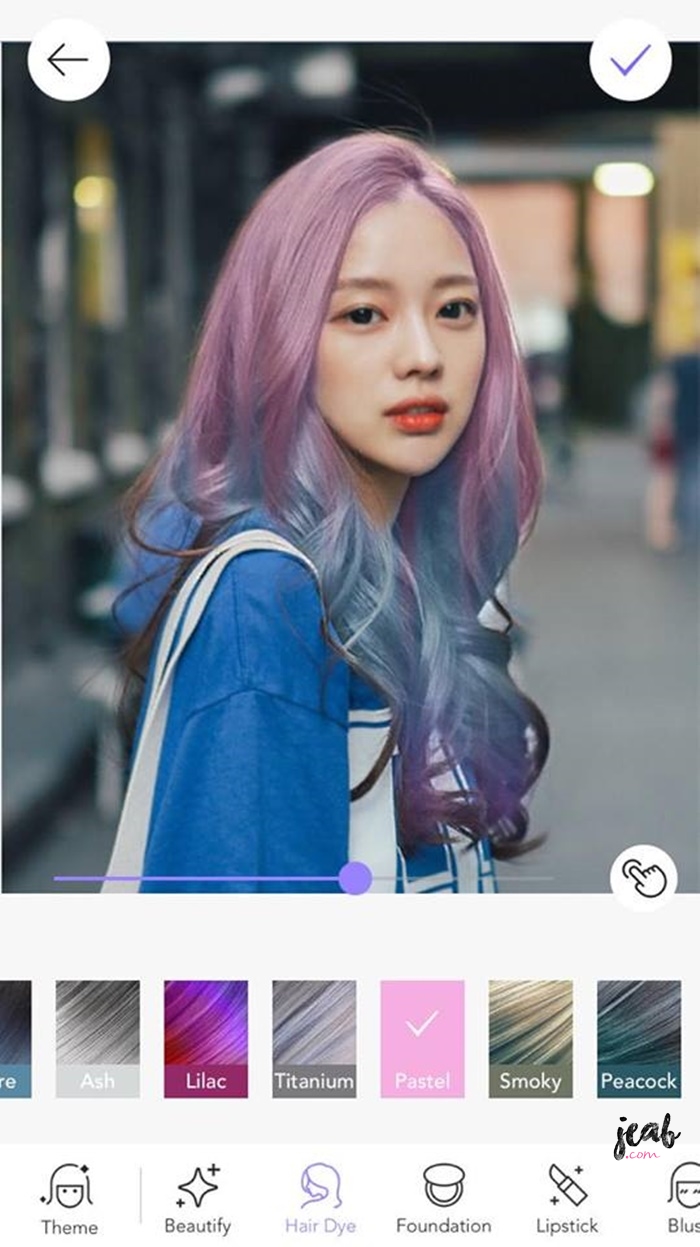Viewport: 700px width, 1247px height.
Task: Select the Peacock hair color
Action: click(x=638, y=1038)
